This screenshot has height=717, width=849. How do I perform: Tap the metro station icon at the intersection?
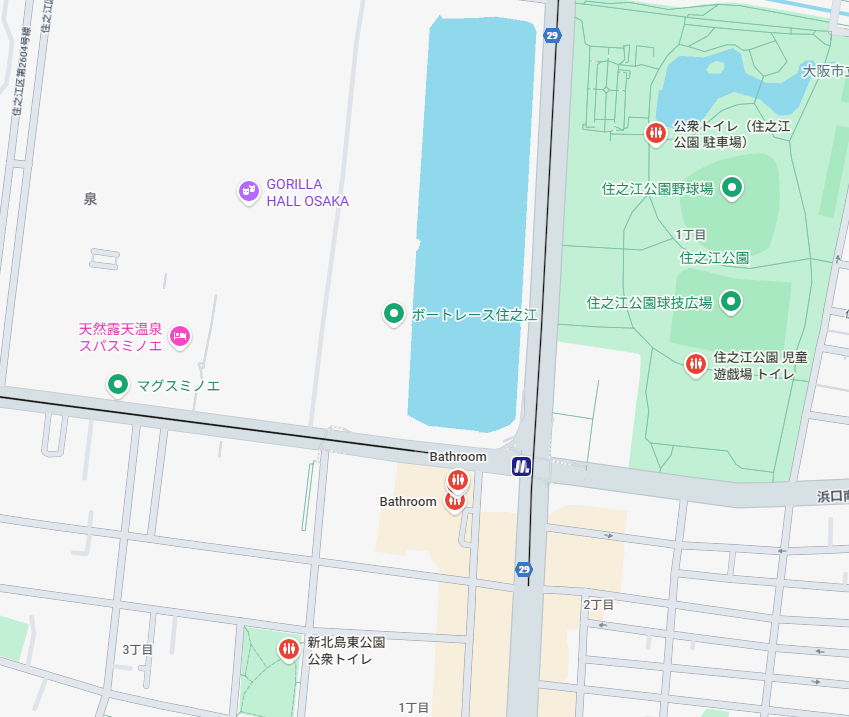click(x=521, y=466)
